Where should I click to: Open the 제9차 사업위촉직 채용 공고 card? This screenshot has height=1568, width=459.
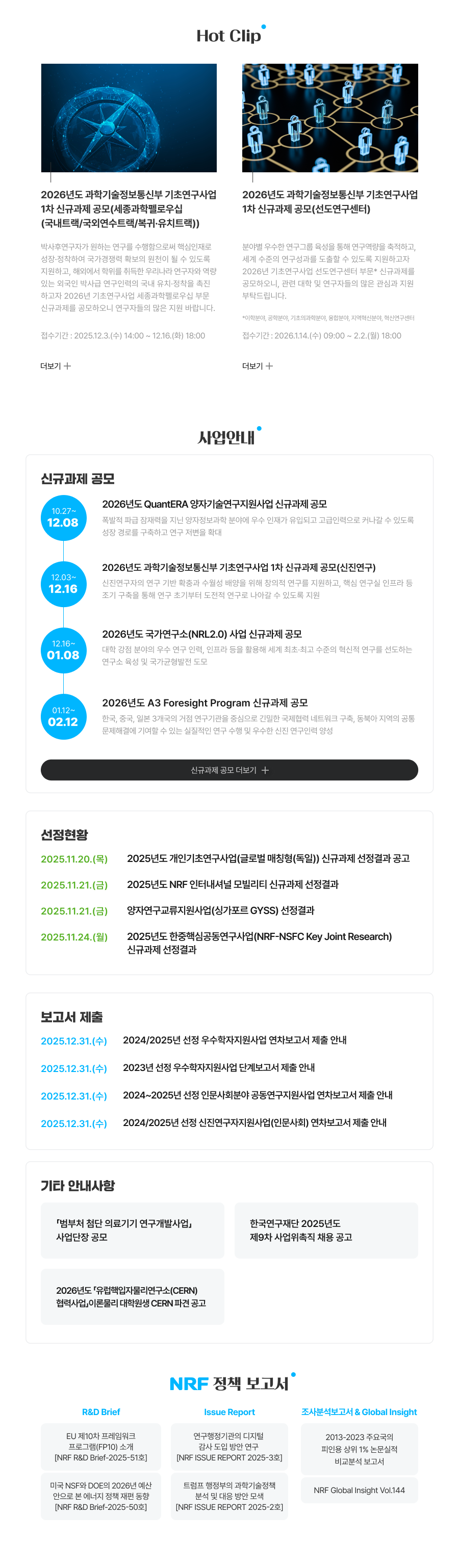pos(326,1230)
